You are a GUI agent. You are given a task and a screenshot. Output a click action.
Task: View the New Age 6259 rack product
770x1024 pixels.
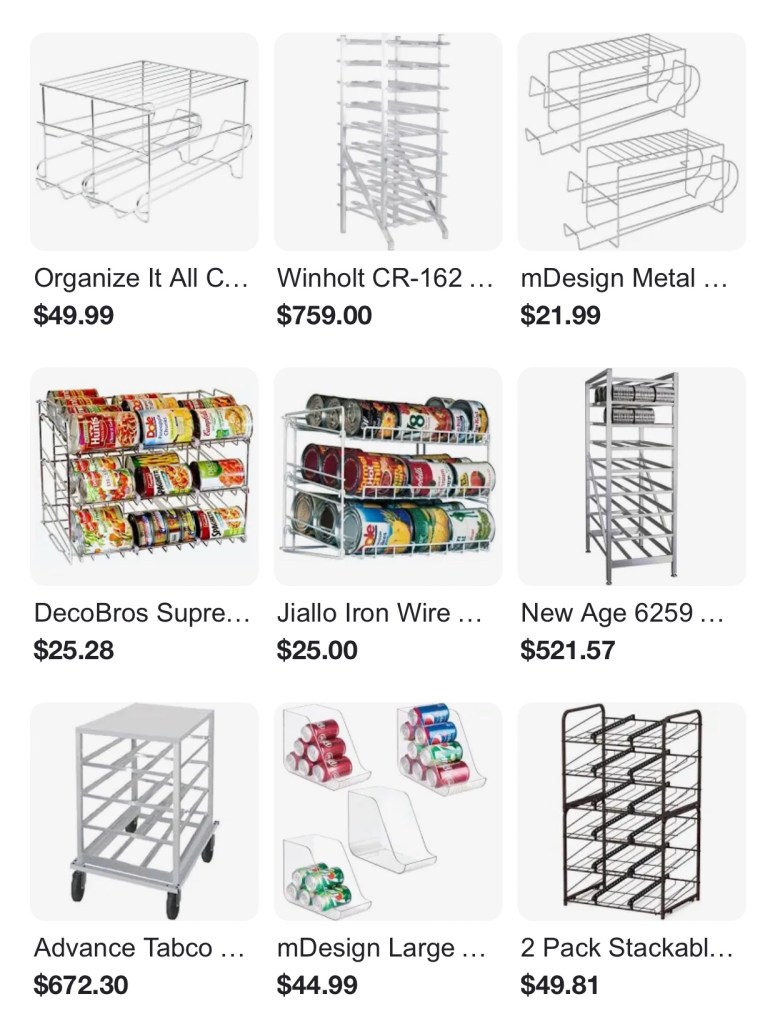pyautogui.click(x=631, y=476)
